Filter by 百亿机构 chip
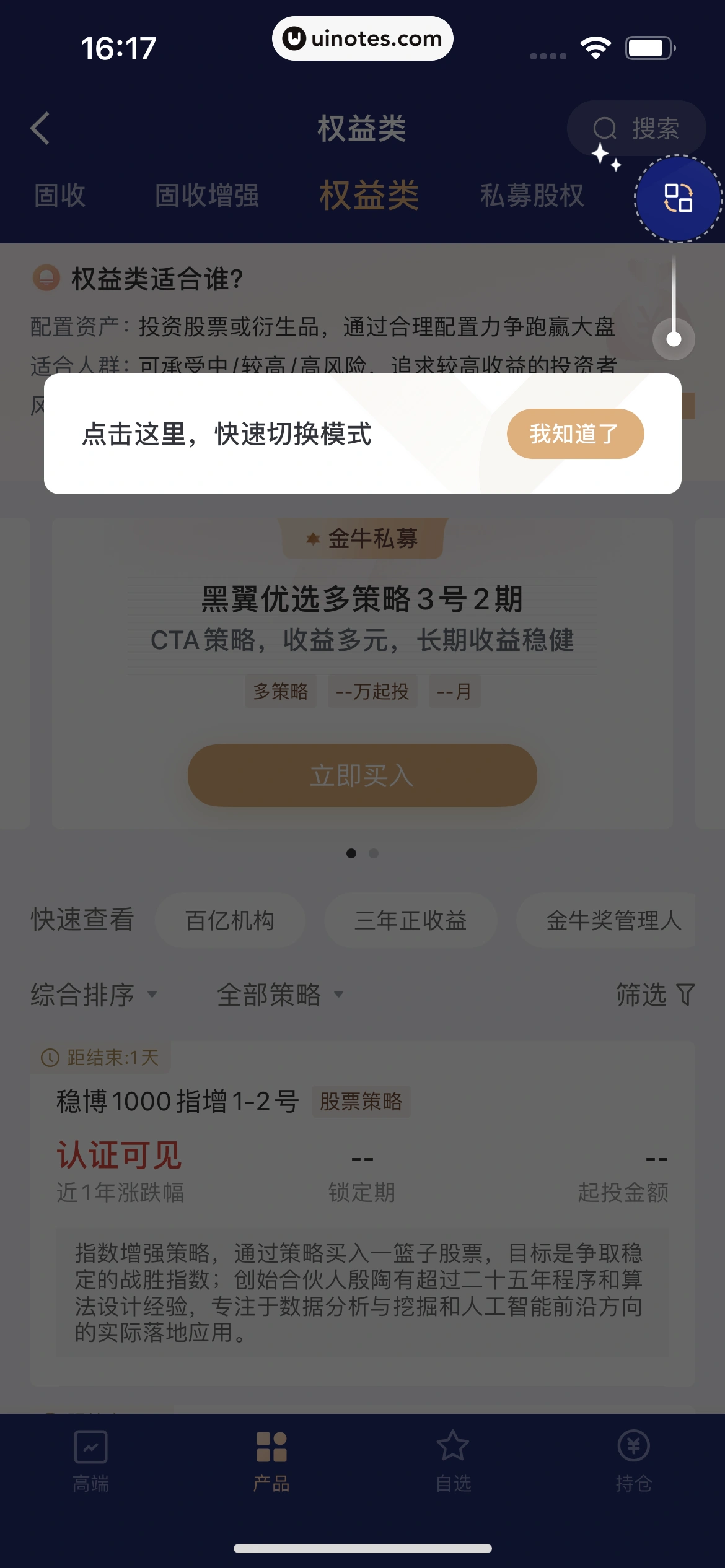This screenshot has width=725, height=1568. pos(230,920)
